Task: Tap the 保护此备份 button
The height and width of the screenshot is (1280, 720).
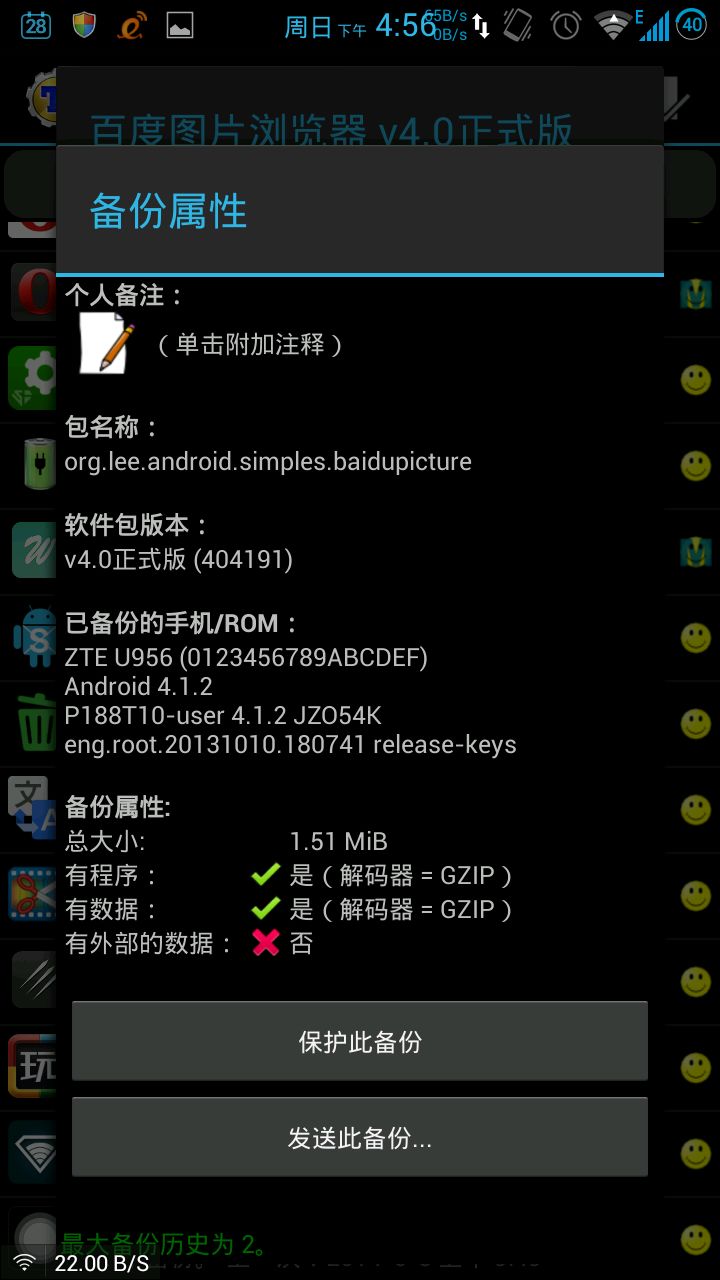Action: coord(360,1042)
